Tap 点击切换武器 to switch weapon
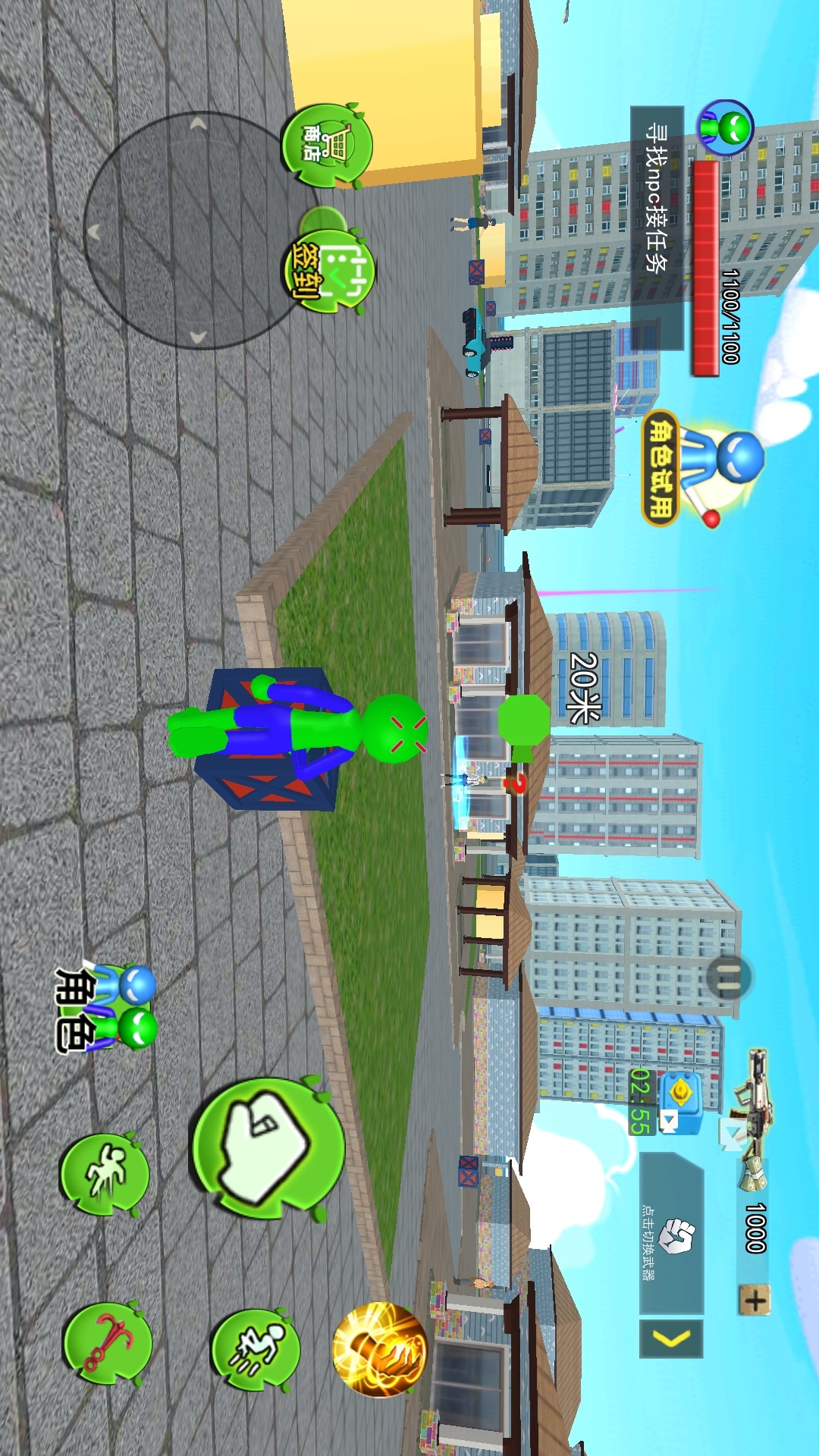819x1456 pixels. (x=671, y=1232)
